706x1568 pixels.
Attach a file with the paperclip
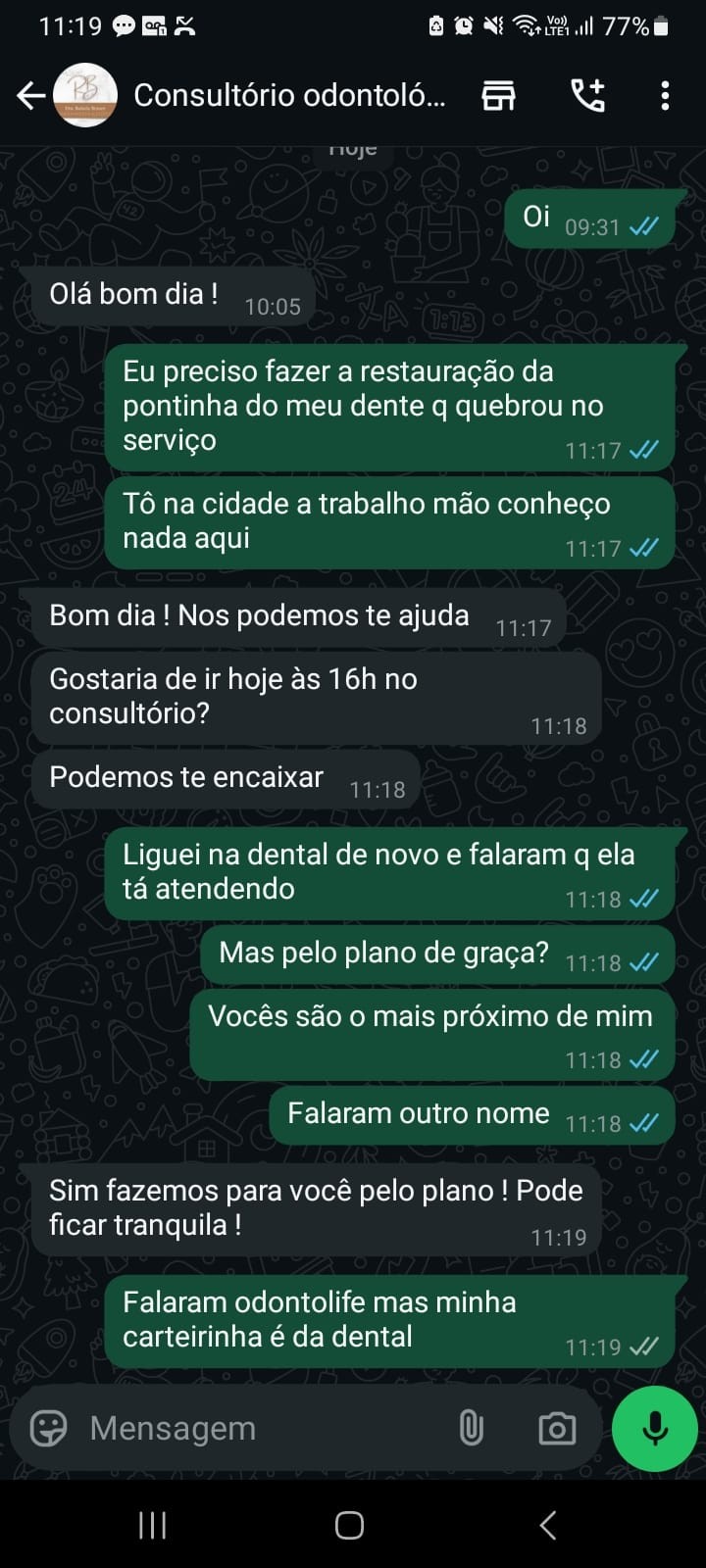471,1428
